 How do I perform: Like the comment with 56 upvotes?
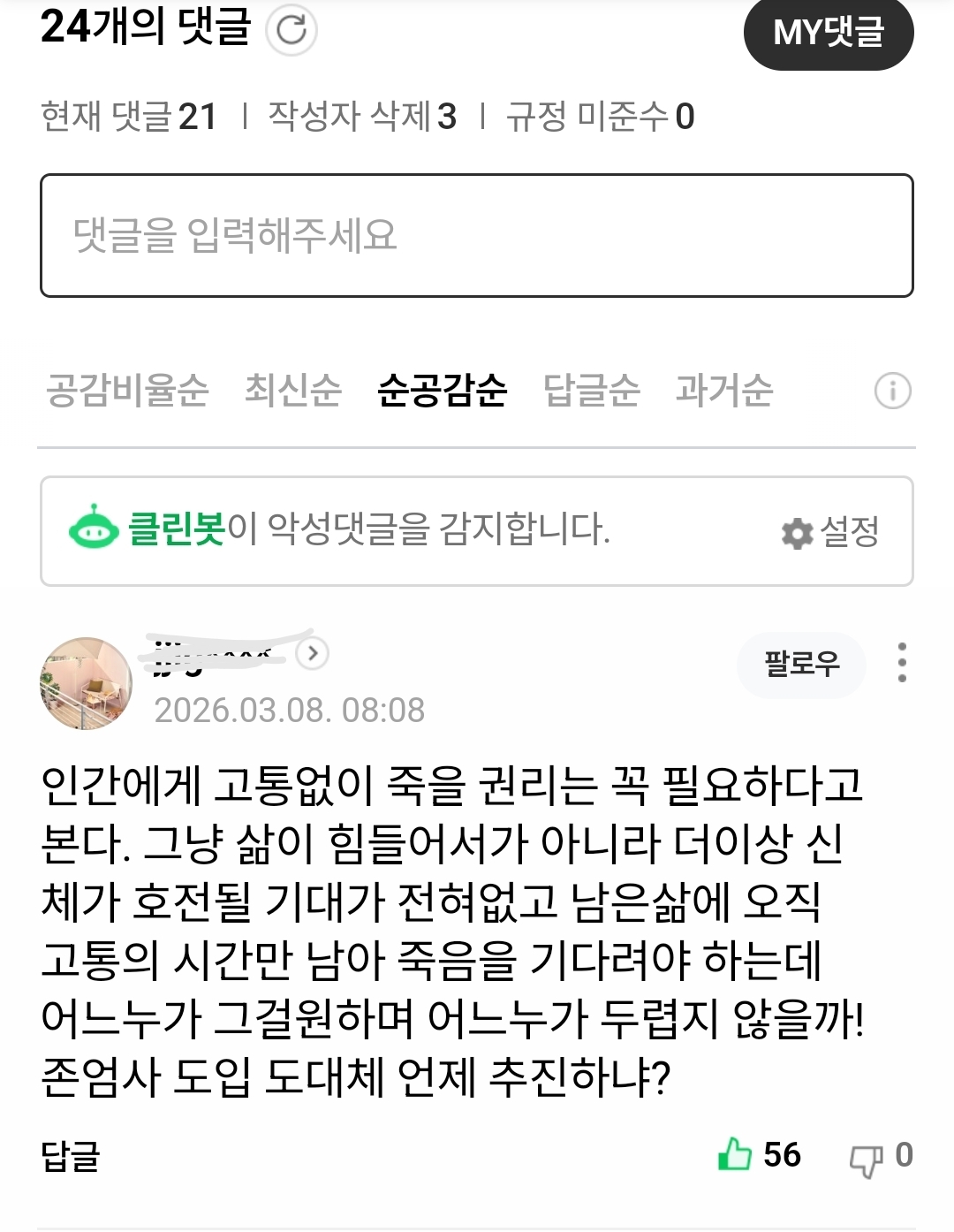(736, 1155)
